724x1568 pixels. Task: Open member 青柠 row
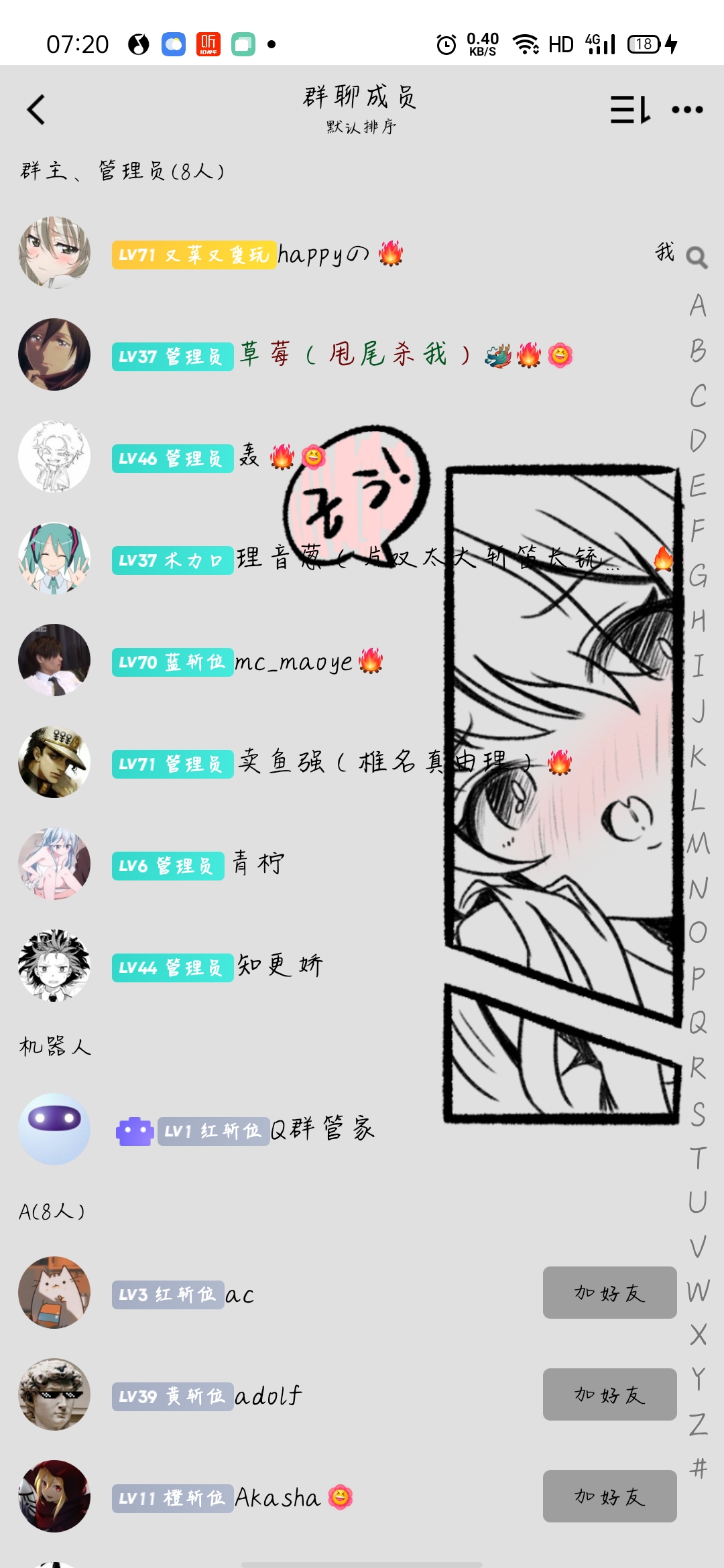click(258, 865)
